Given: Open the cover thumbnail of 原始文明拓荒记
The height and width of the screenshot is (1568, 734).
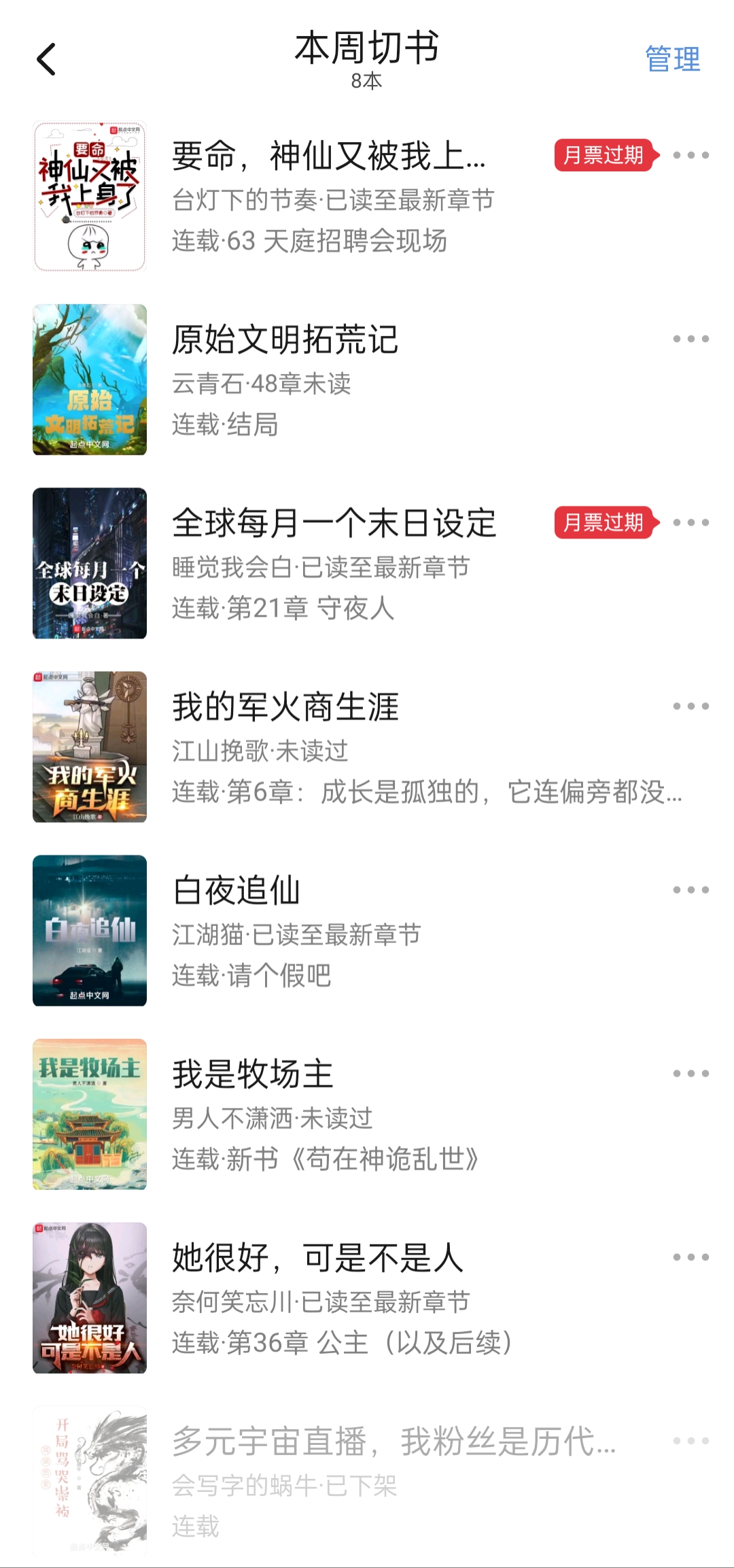Looking at the screenshot, I should pos(89,379).
